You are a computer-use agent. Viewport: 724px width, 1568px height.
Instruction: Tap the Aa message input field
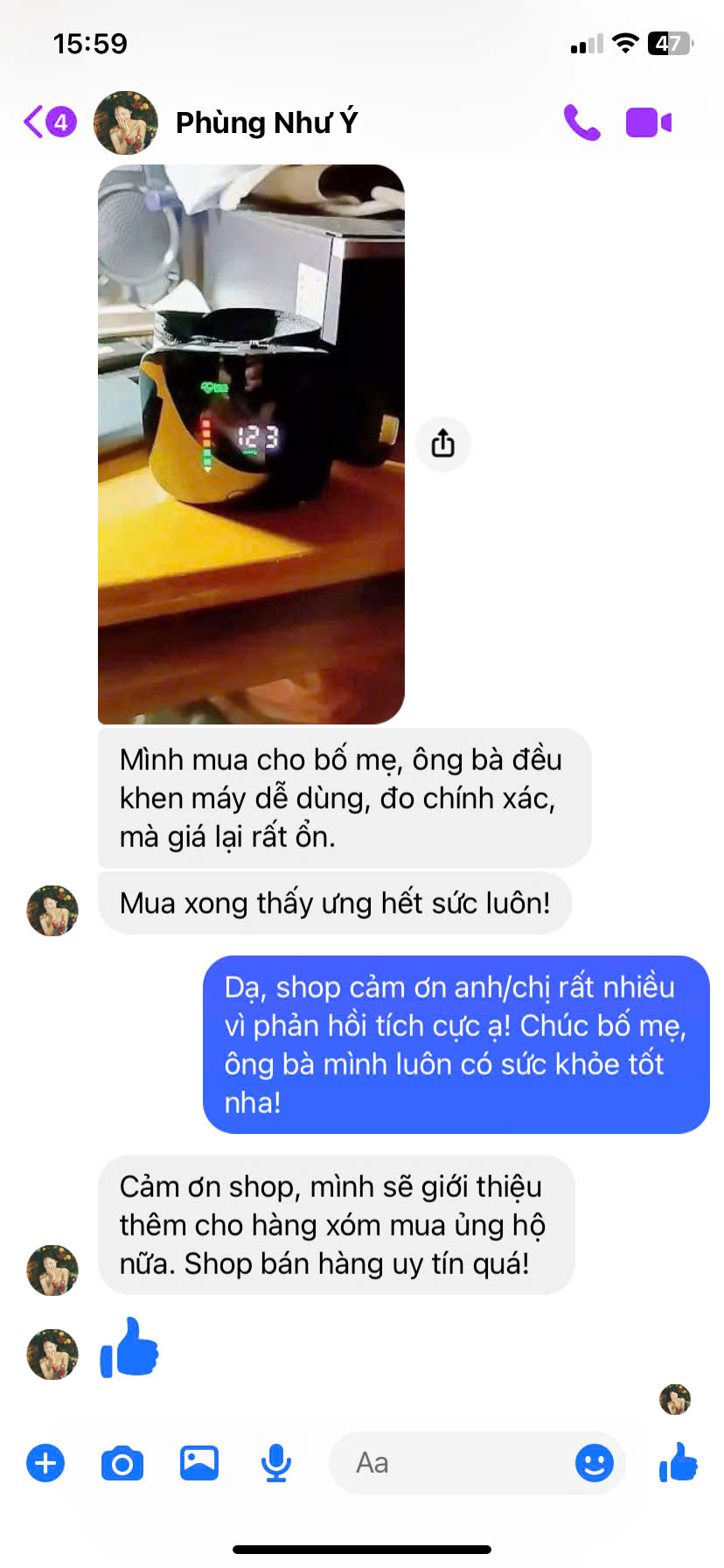(x=450, y=1463)
